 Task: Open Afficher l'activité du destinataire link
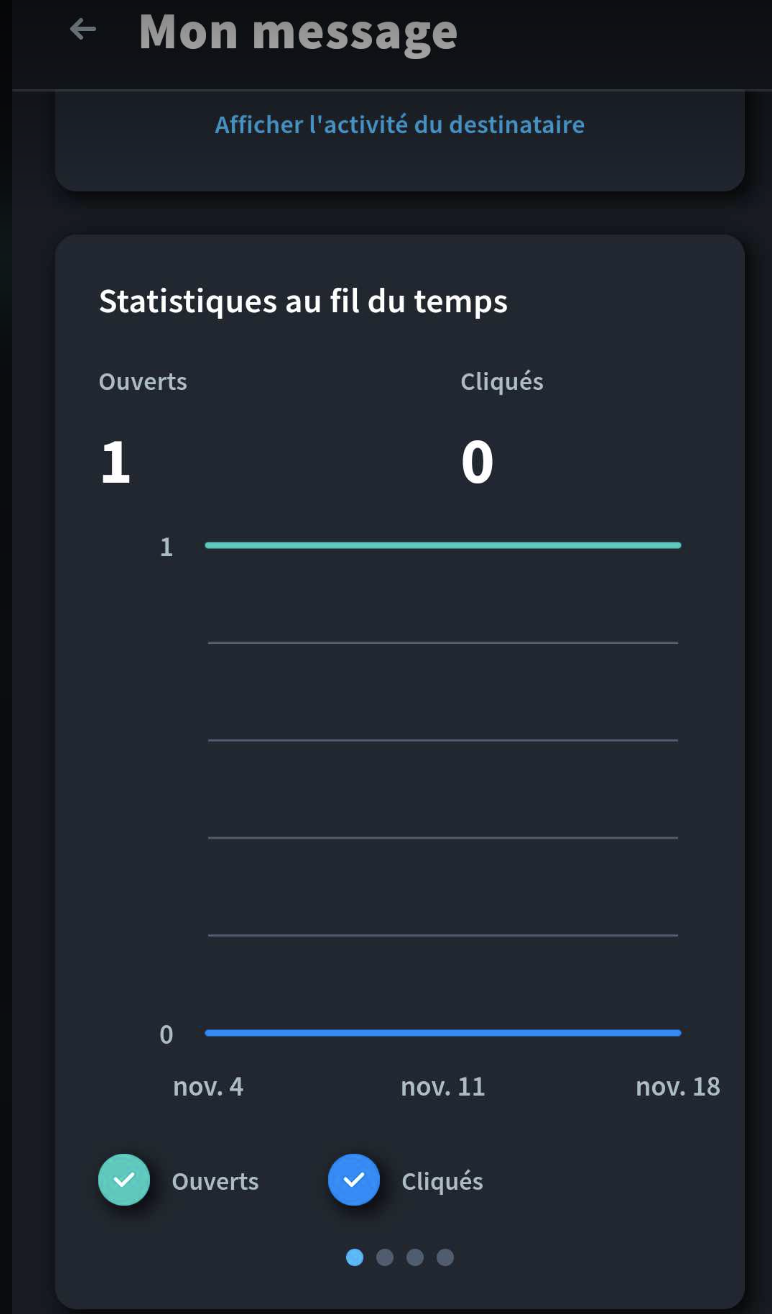pos(399,125)
